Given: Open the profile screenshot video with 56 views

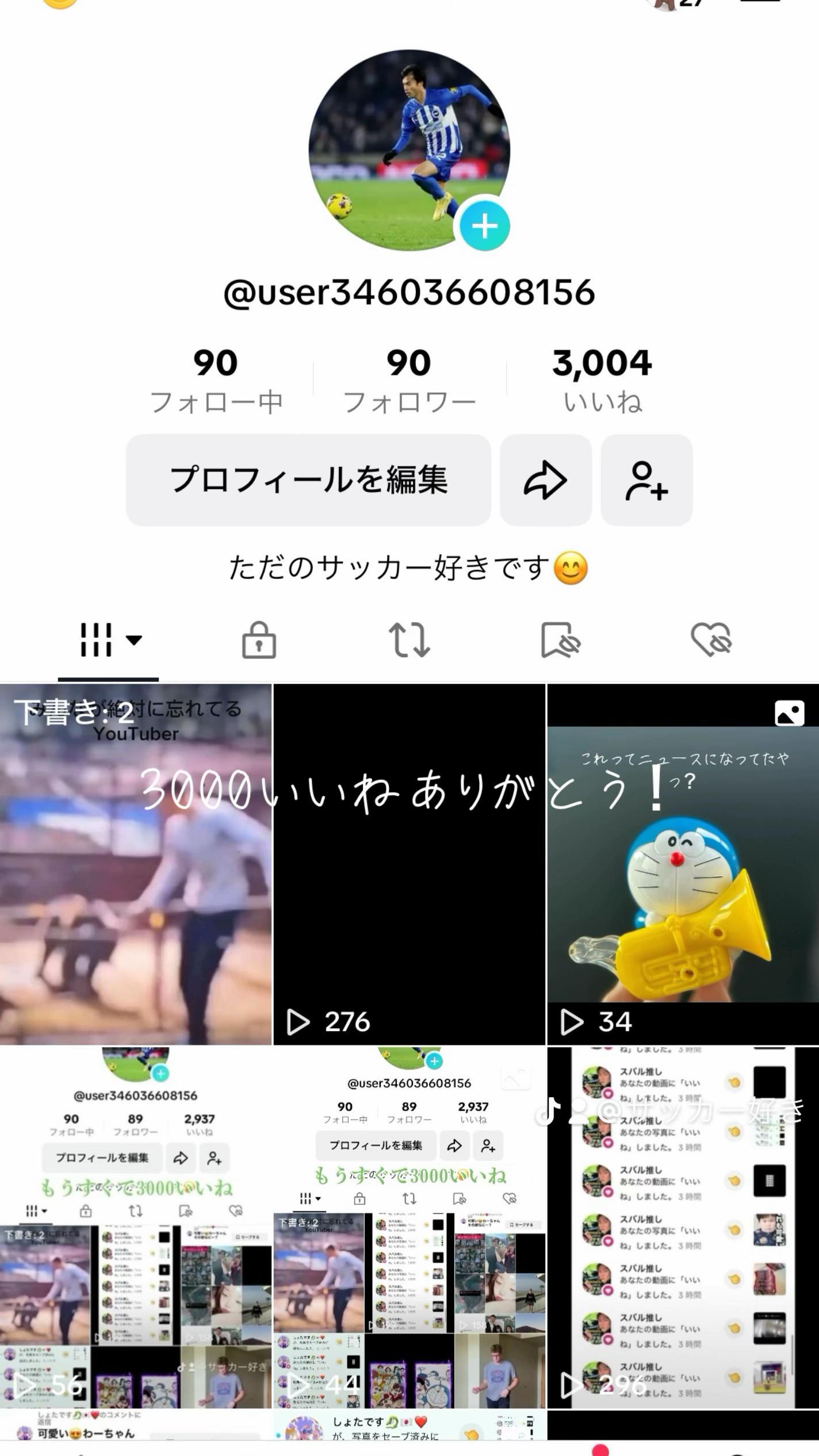Looking at the screenshot, I should coord(136,1228).
